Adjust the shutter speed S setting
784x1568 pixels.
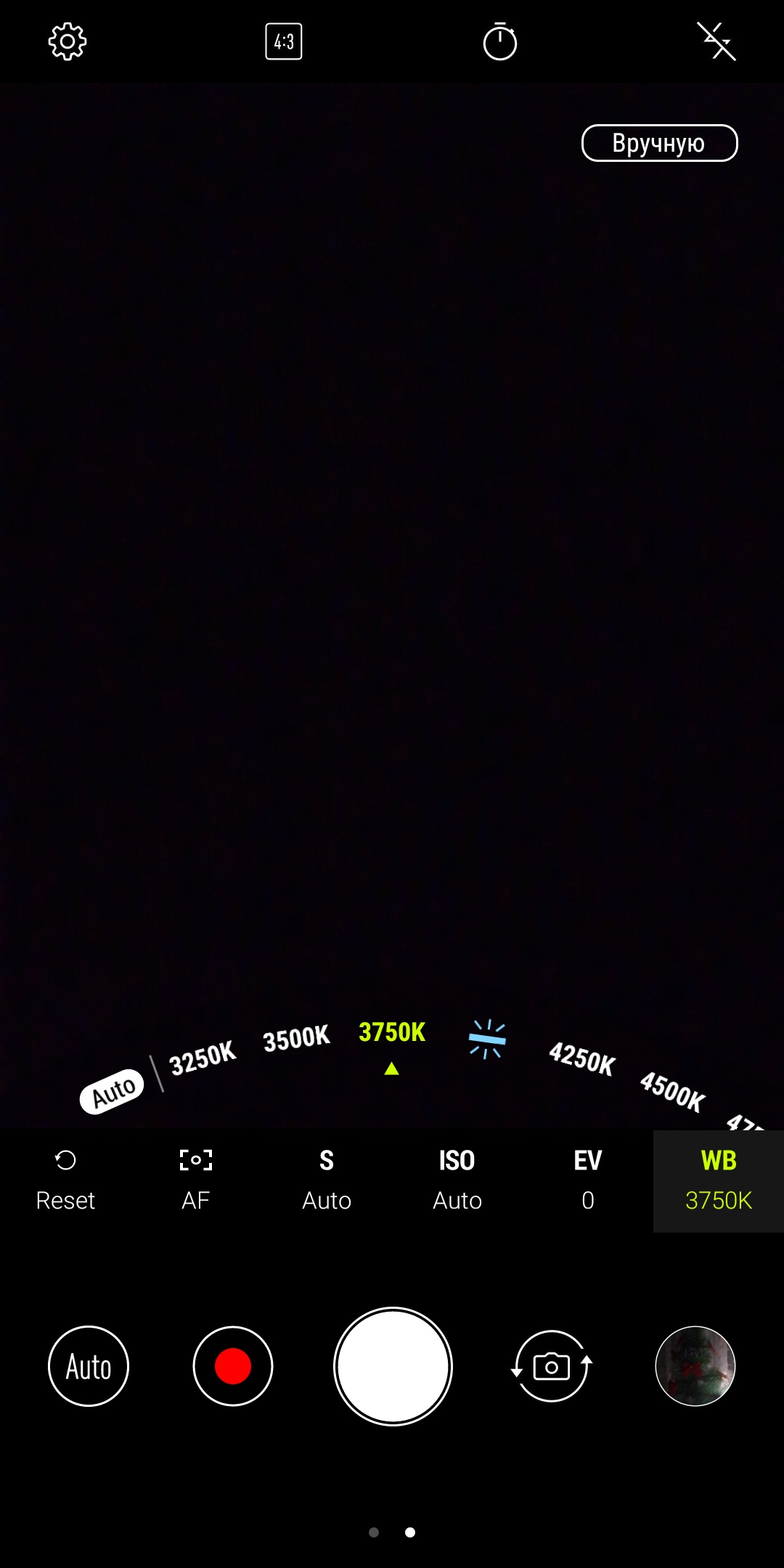tap(327, 1180)
